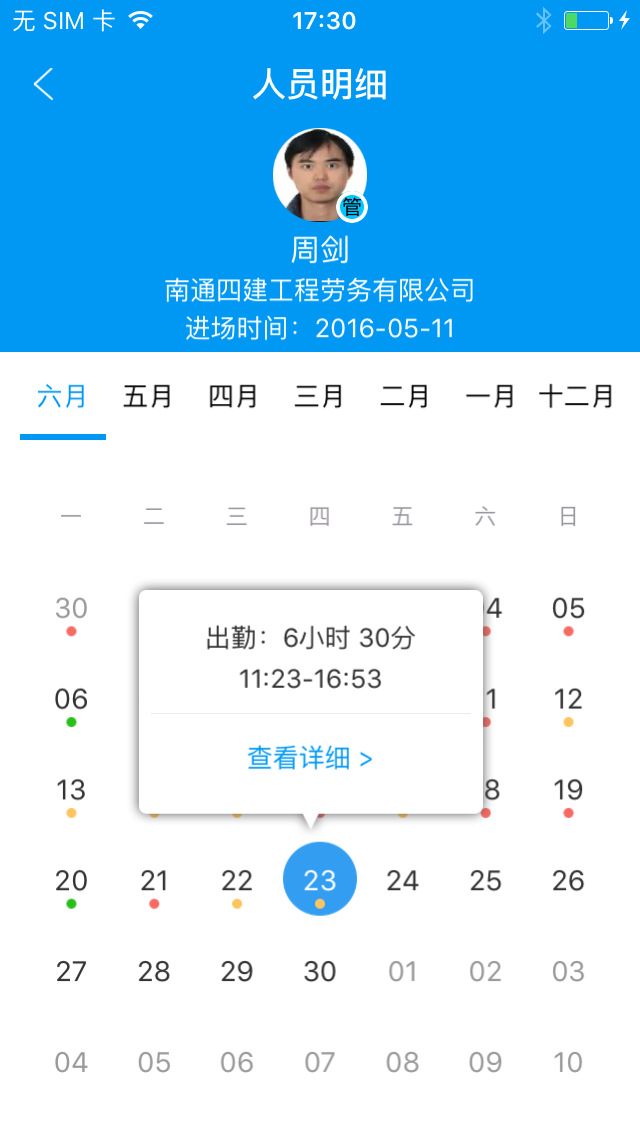Image resolution: width=640 pixels, height=1136 pixels.
Task: Select date 06 with green dot
Action: click(71, 699)
